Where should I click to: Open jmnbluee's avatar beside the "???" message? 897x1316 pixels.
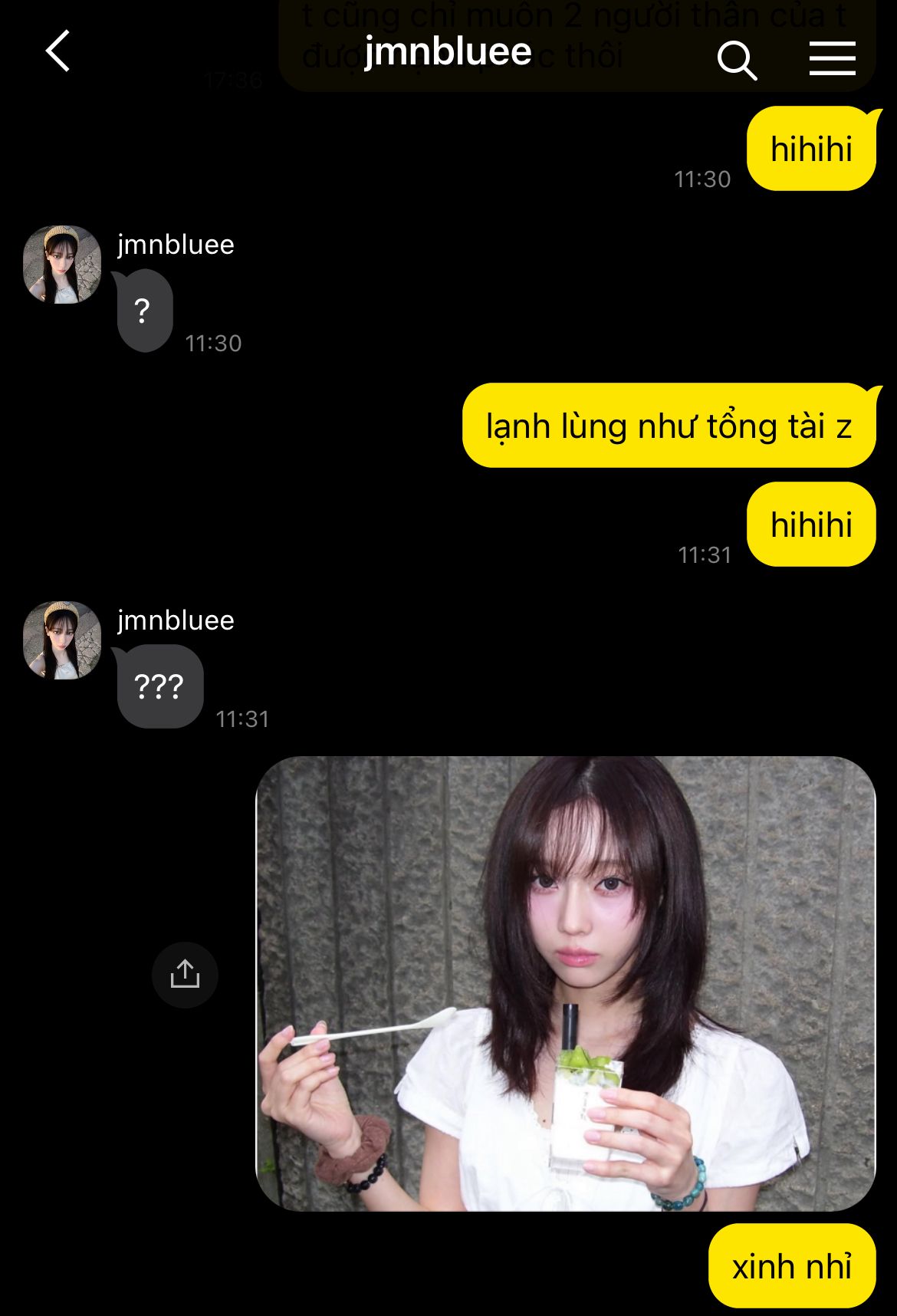pos(62,640)
